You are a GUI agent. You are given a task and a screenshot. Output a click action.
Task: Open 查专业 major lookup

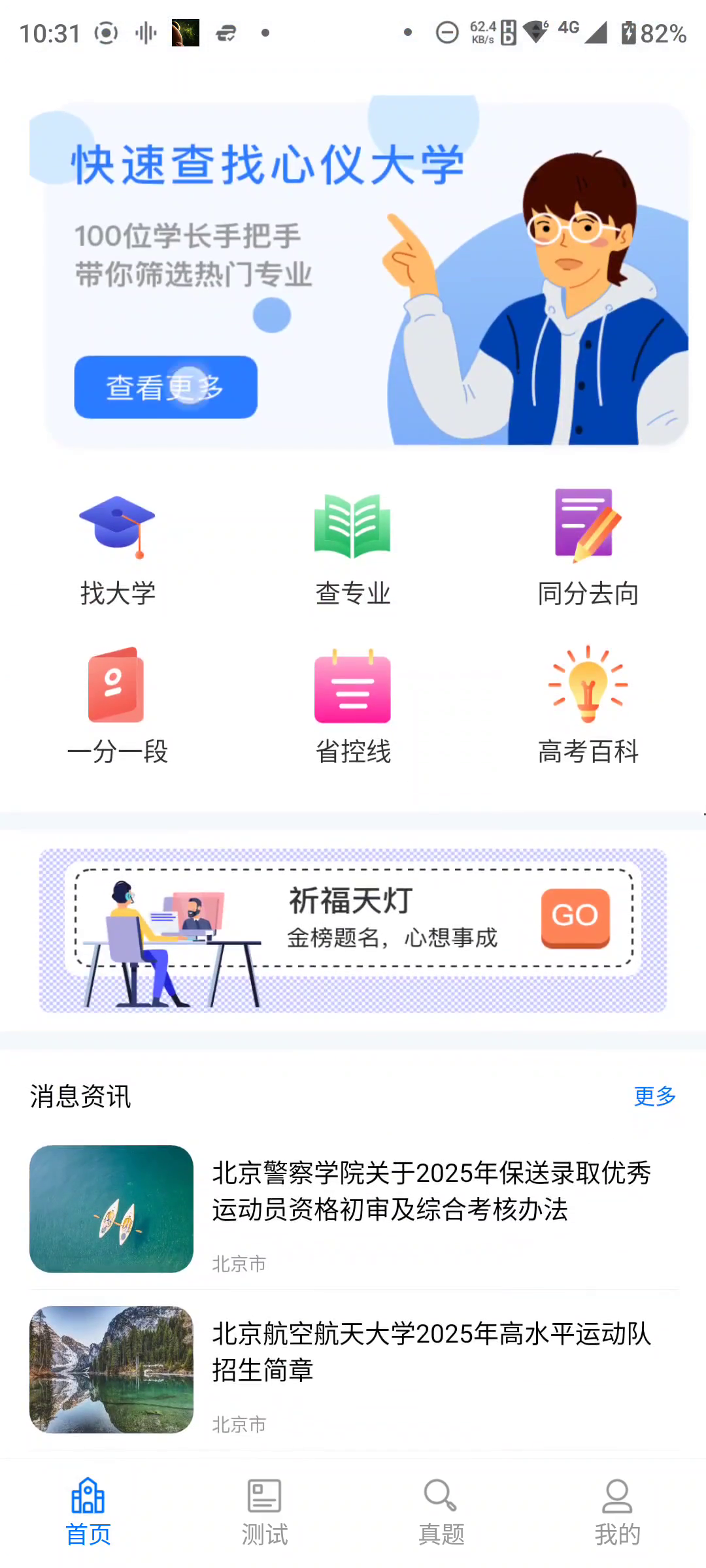tap(353, 547)
